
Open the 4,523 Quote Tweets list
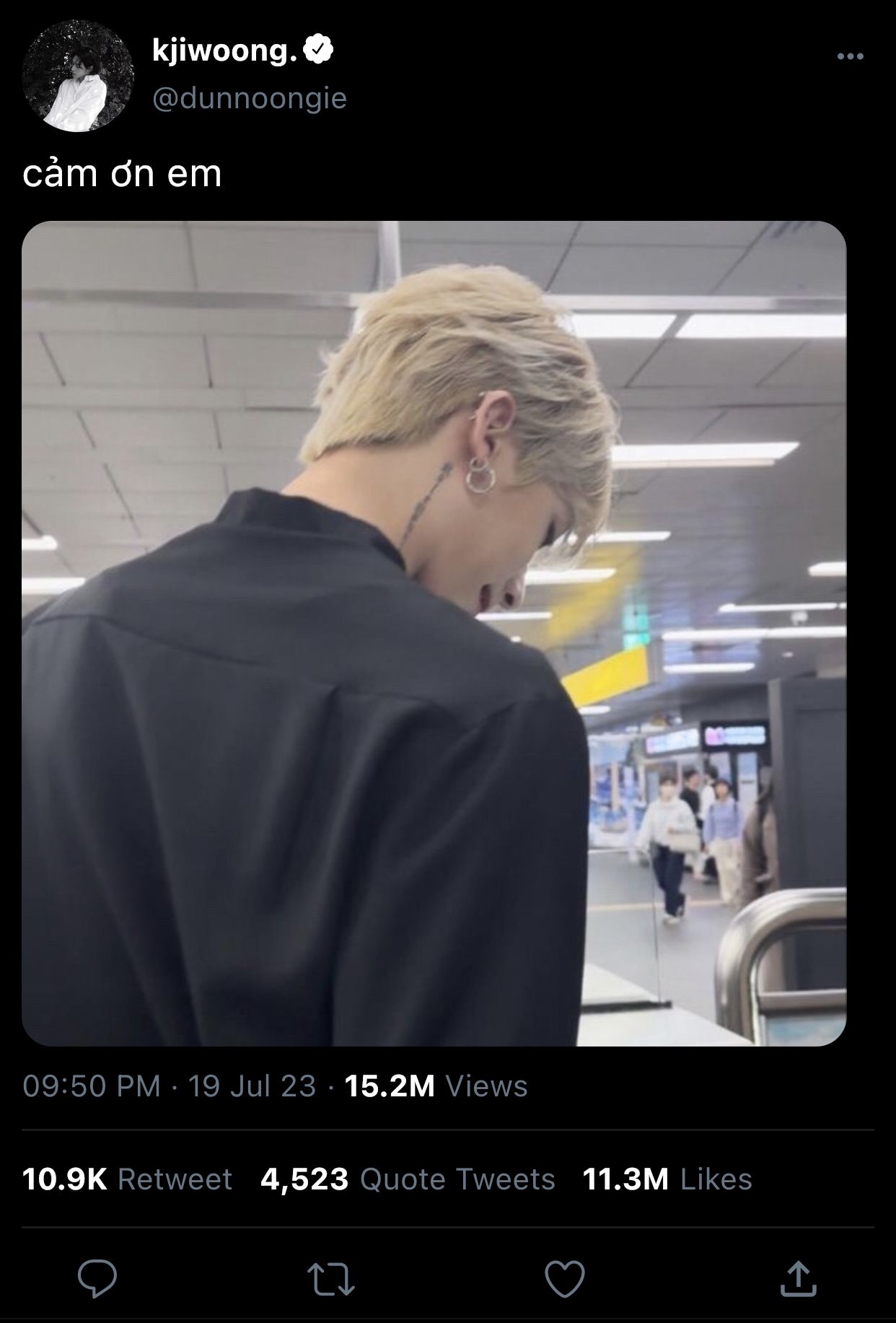(408, 1179)
